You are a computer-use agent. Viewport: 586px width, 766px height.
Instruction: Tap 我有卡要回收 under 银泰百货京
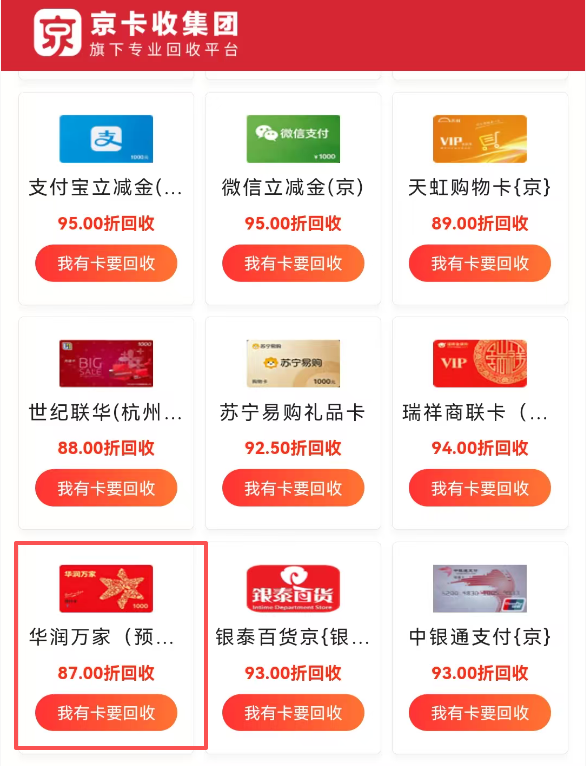coord(293,712)
